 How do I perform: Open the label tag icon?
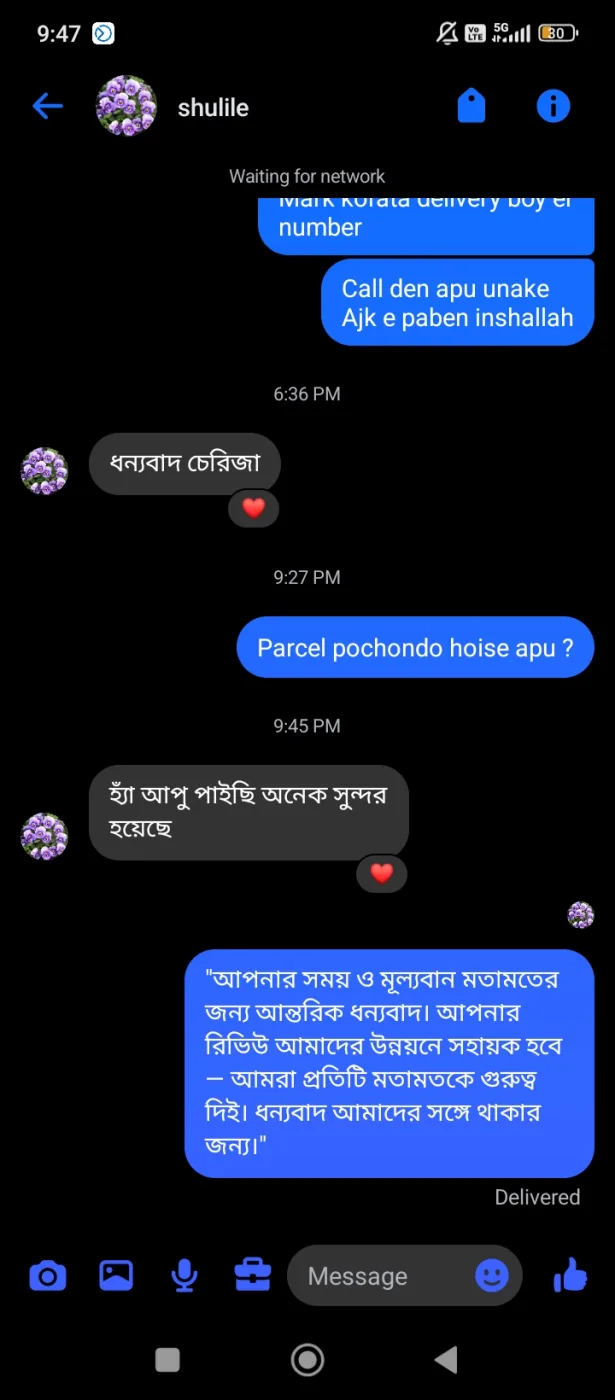[x=471, y=106]
